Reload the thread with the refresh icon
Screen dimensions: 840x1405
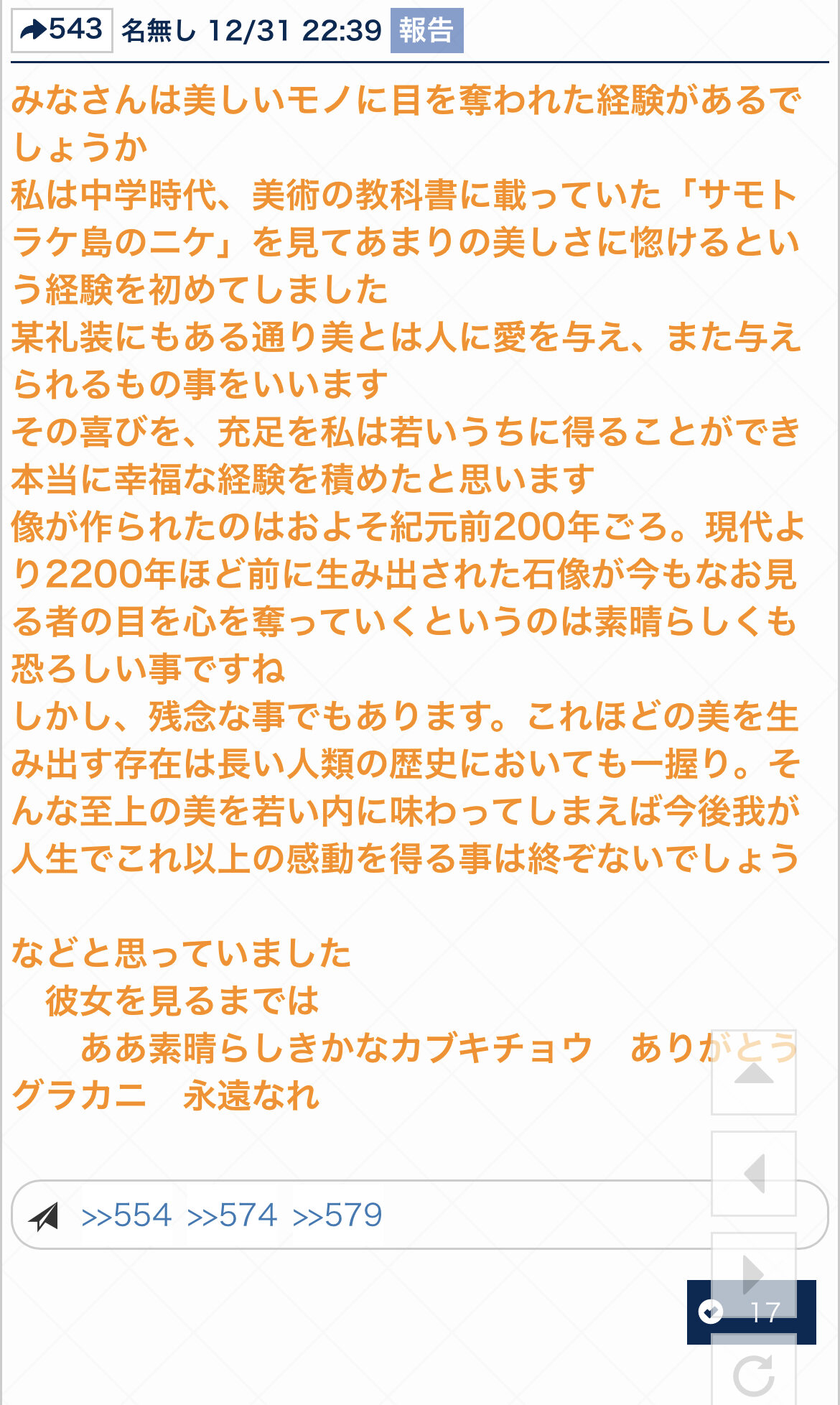753,1375
